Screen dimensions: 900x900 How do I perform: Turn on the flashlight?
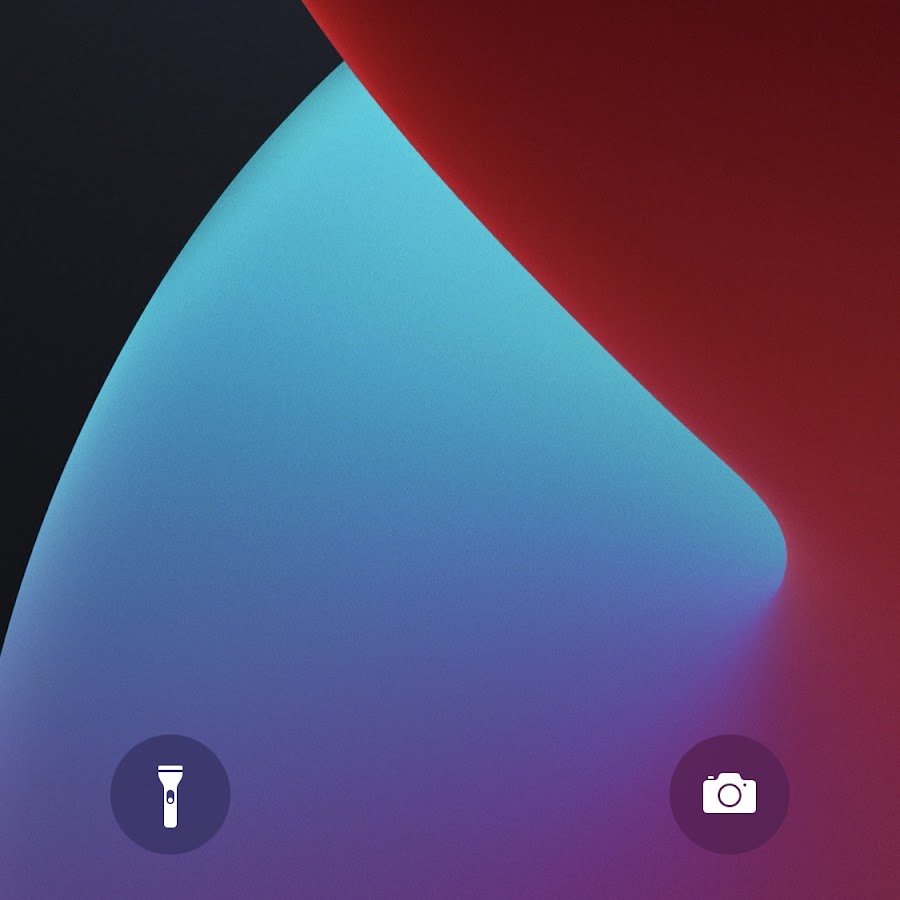point(170,794)
